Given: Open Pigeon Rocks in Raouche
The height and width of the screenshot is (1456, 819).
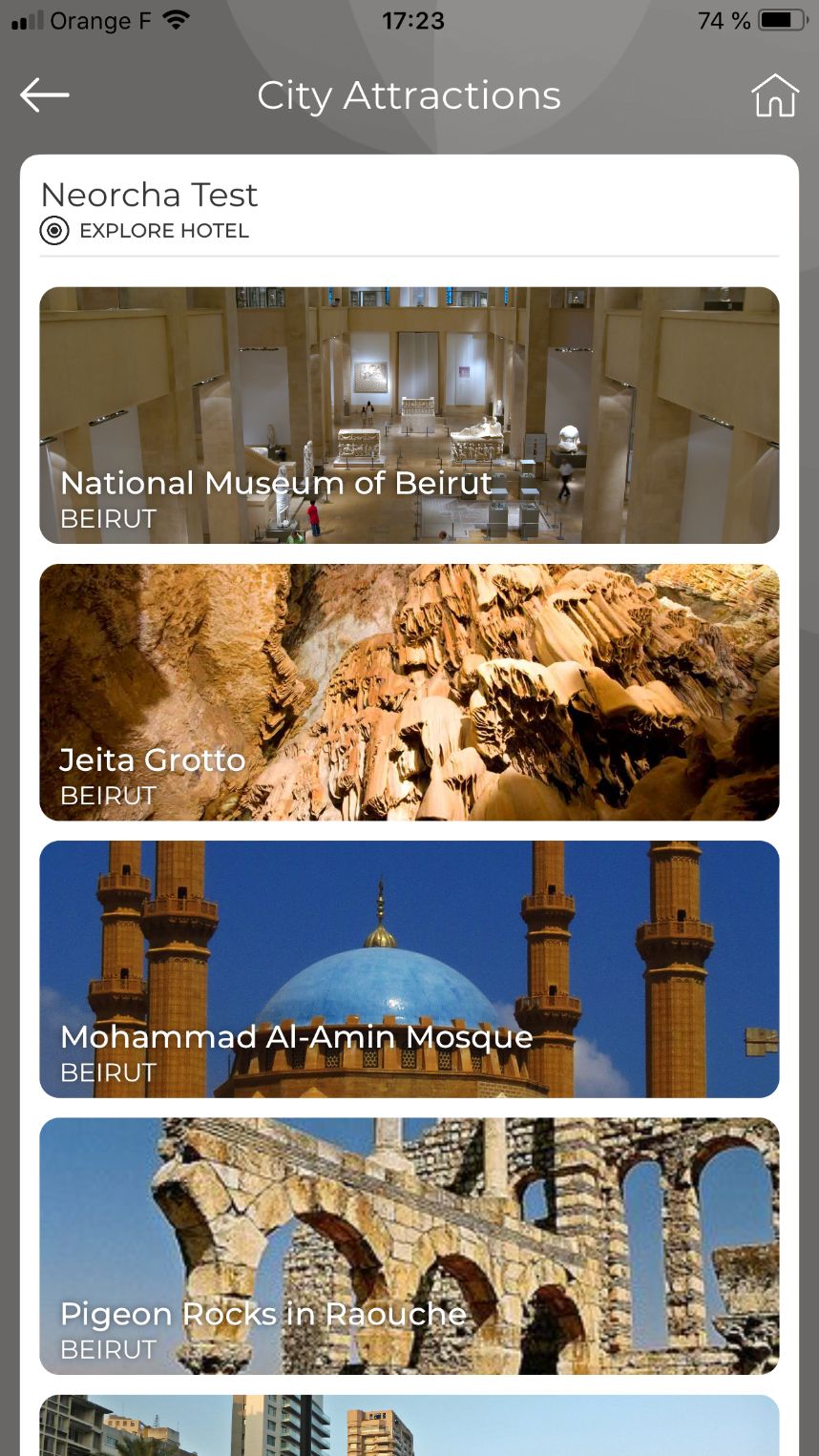Looking at the screenshot, I should tap(409, 1245).
